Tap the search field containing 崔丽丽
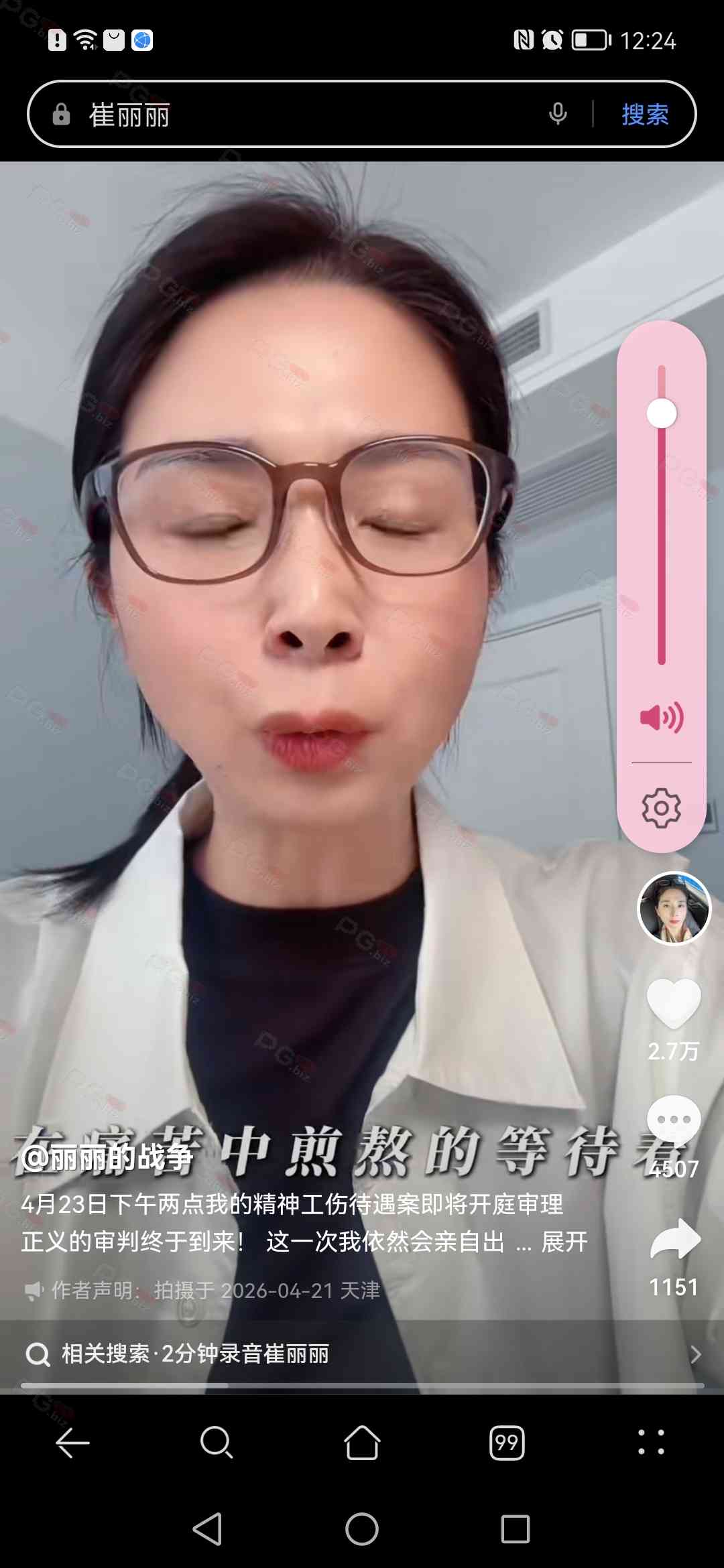 click(x=302, y=115)
